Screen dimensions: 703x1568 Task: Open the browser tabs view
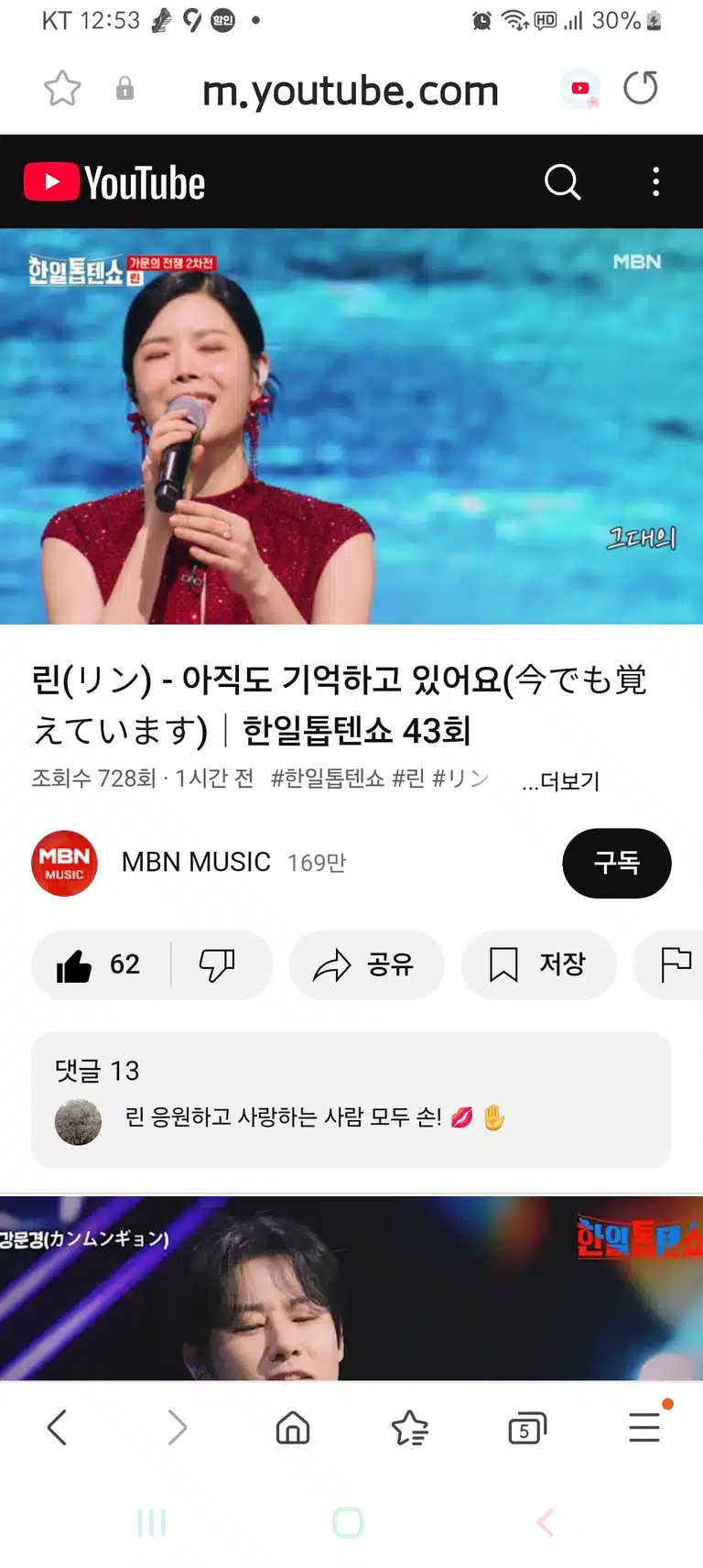pos(527,1428)
